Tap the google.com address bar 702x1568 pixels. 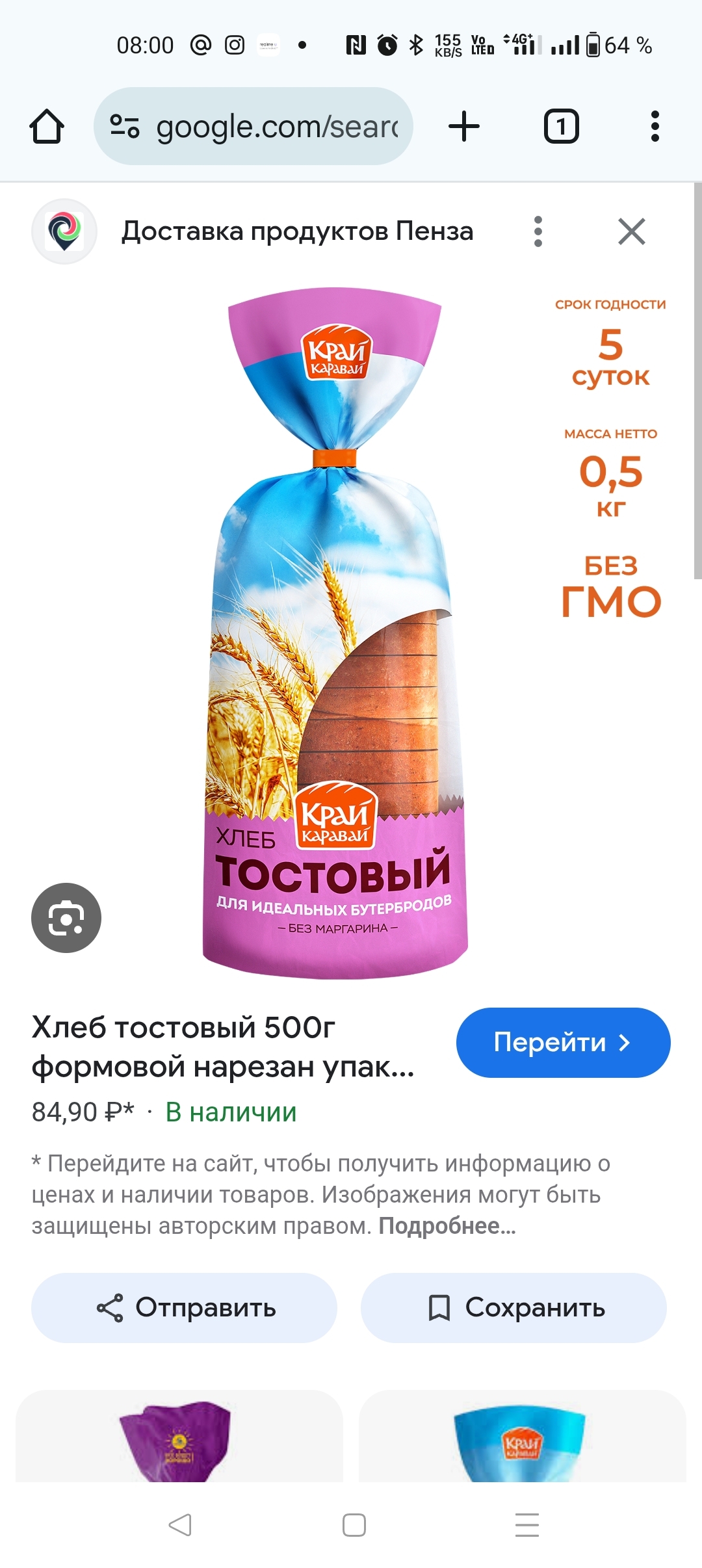(x=253, y=126)
